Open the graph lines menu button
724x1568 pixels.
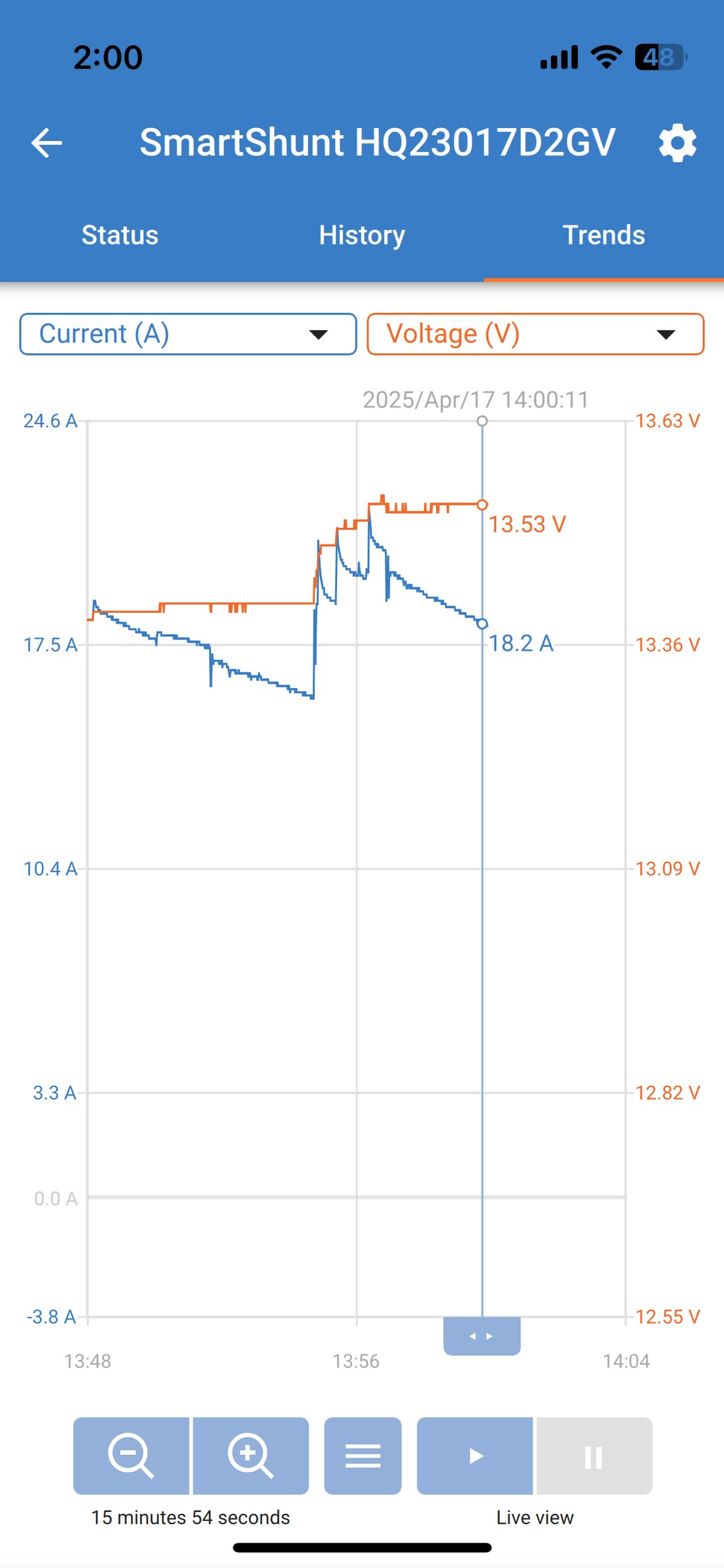(x=363, y=1456)
